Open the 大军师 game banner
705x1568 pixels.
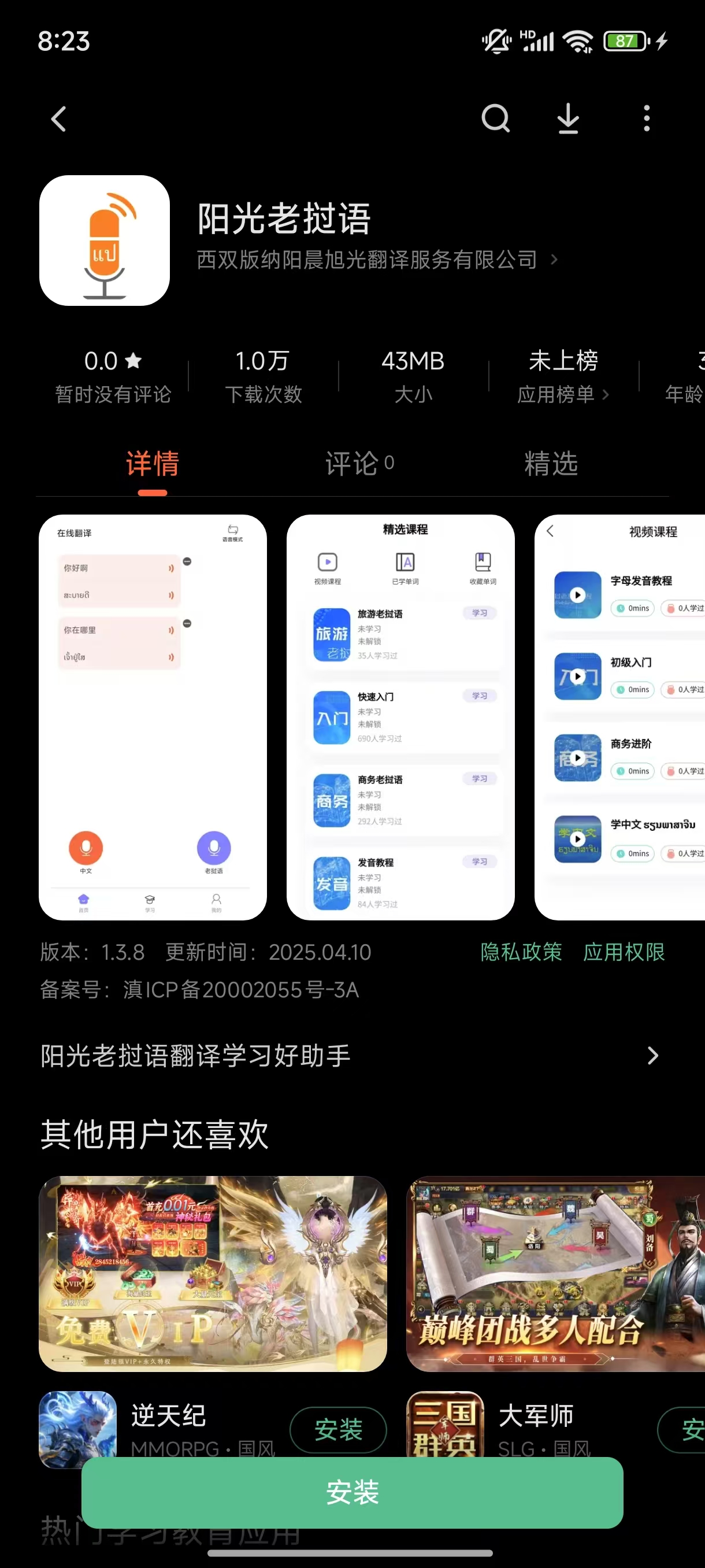pos(555,1273)
